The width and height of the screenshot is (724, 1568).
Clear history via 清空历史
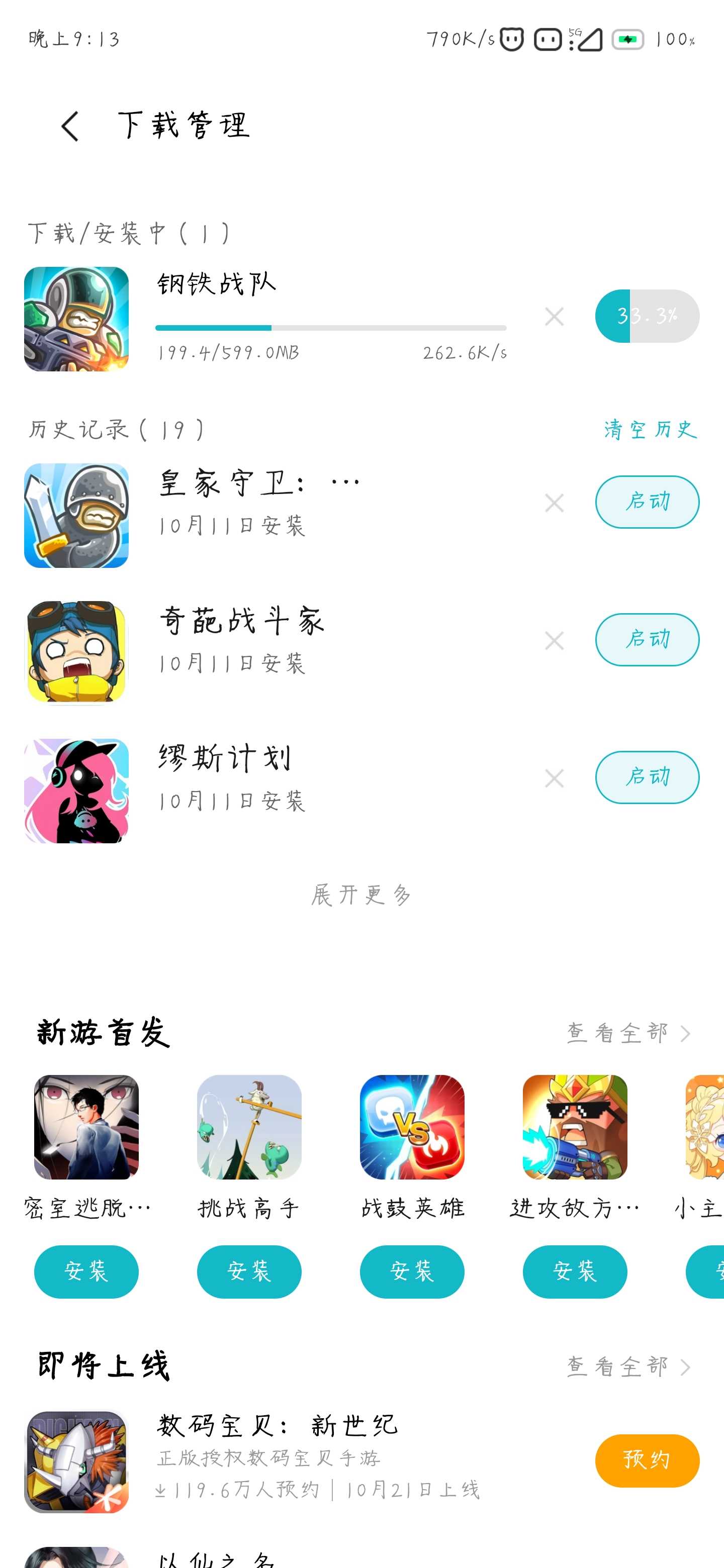[x=650, y=430]
